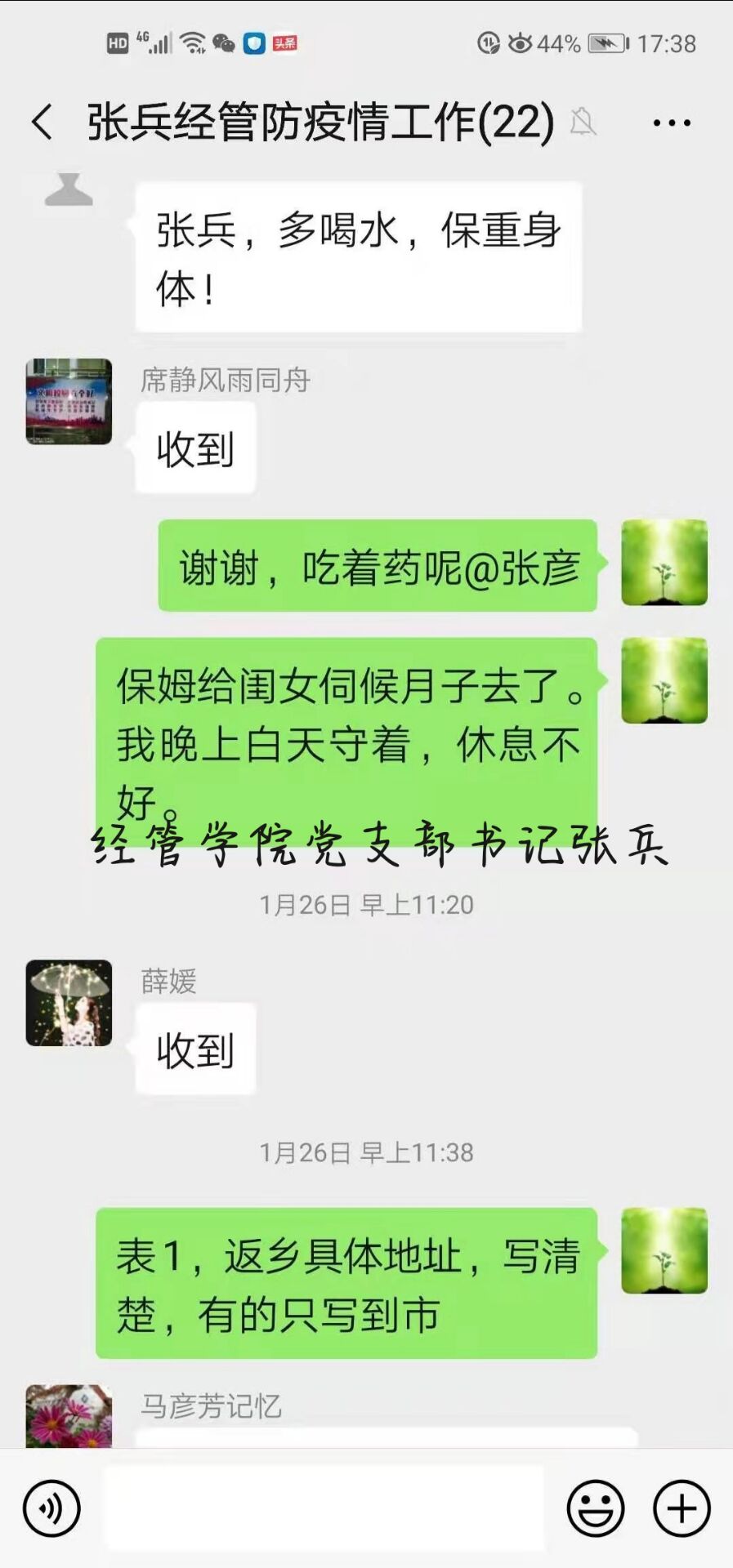This screenshot has width=733, height=1568.
Task: Open the emoji picker
Action: pos(596,1508)
